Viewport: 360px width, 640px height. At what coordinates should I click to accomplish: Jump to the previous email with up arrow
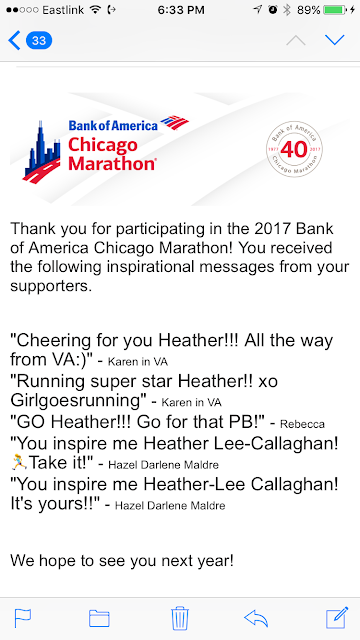[296, 40]
